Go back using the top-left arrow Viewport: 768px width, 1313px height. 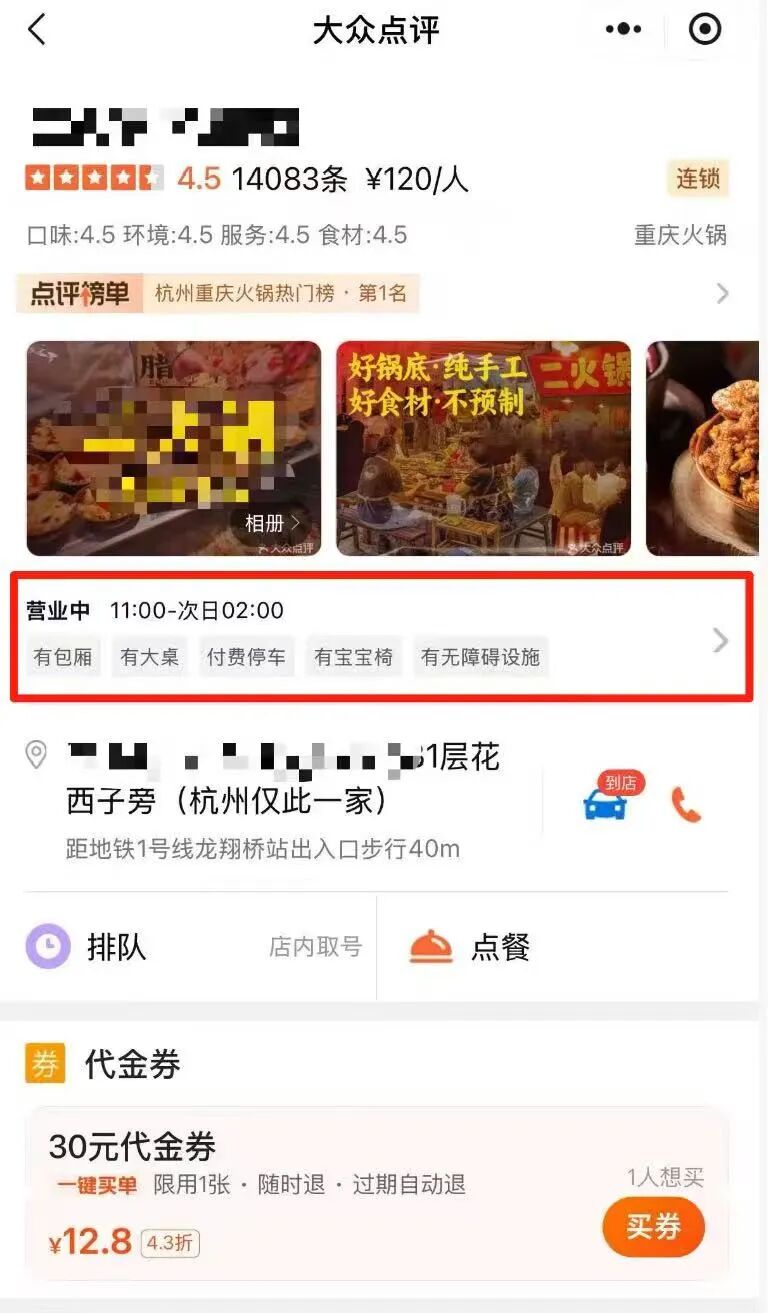tap(37, 29)
